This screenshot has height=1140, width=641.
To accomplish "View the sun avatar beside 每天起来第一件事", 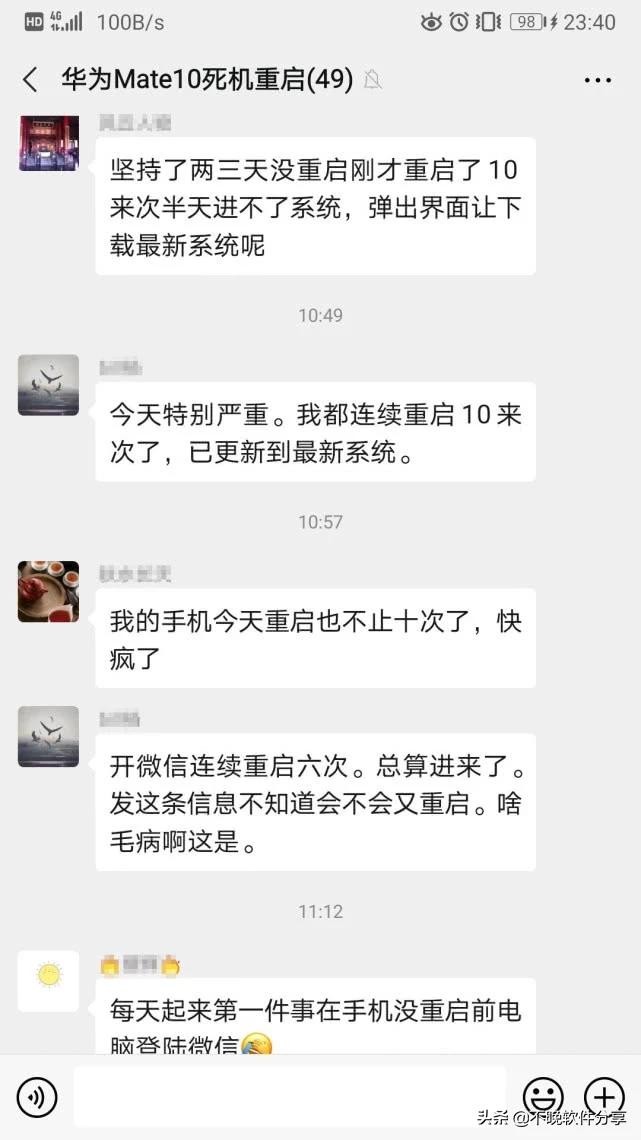I will click(x=48, y=981).
